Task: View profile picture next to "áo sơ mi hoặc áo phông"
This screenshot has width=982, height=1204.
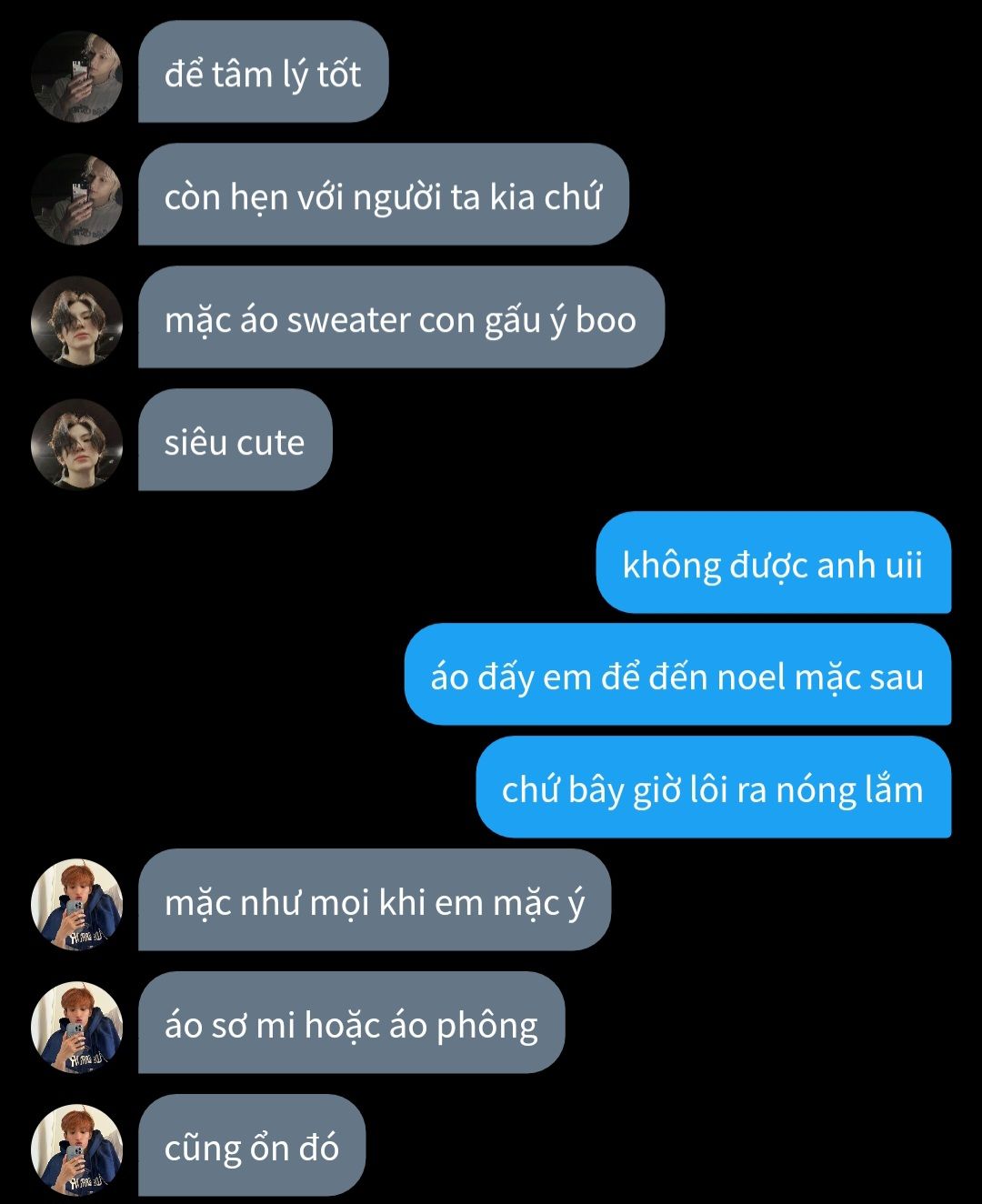Action: 76,1028
